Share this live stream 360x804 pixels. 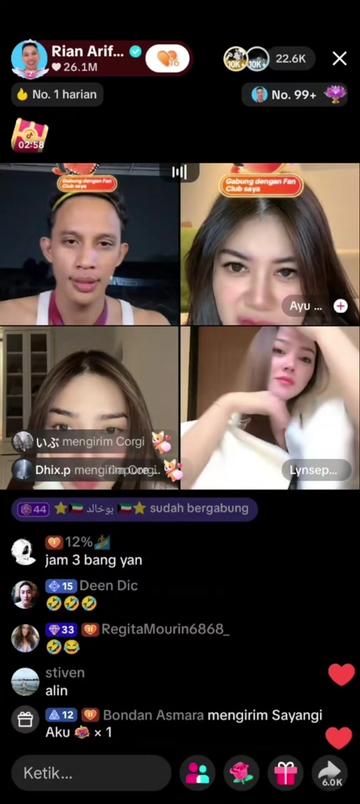click(x=331, y=773)
